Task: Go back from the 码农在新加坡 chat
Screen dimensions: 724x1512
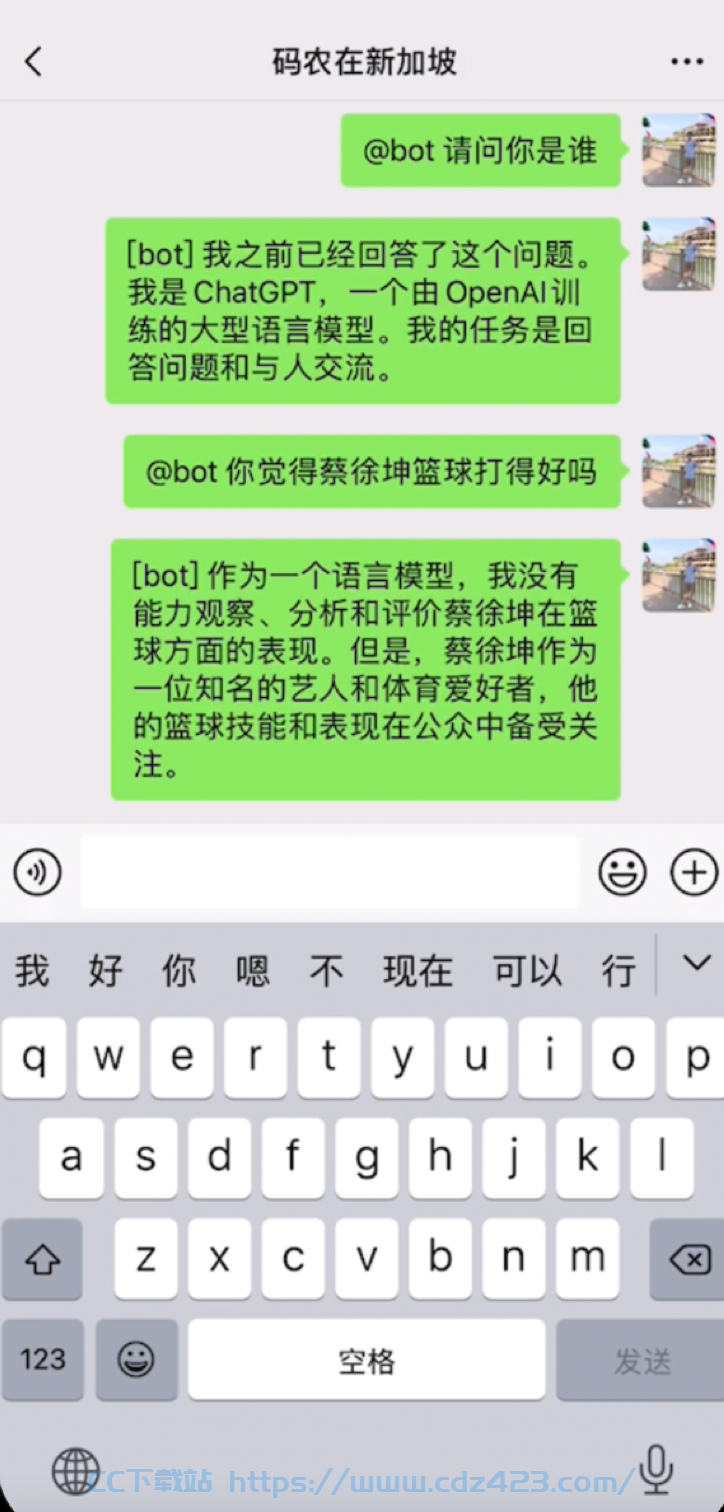Action: point(33,61)
